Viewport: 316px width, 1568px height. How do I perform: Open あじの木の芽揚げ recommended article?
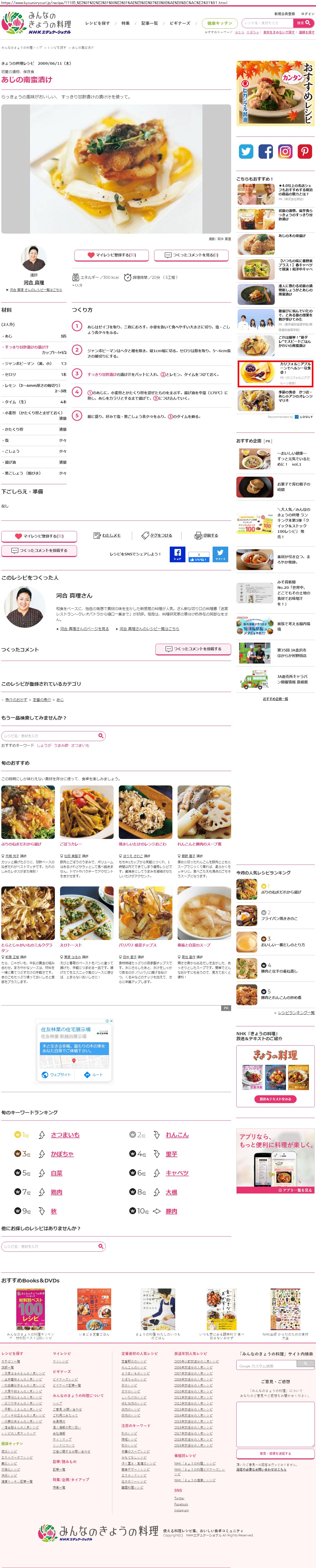point(292,235)
